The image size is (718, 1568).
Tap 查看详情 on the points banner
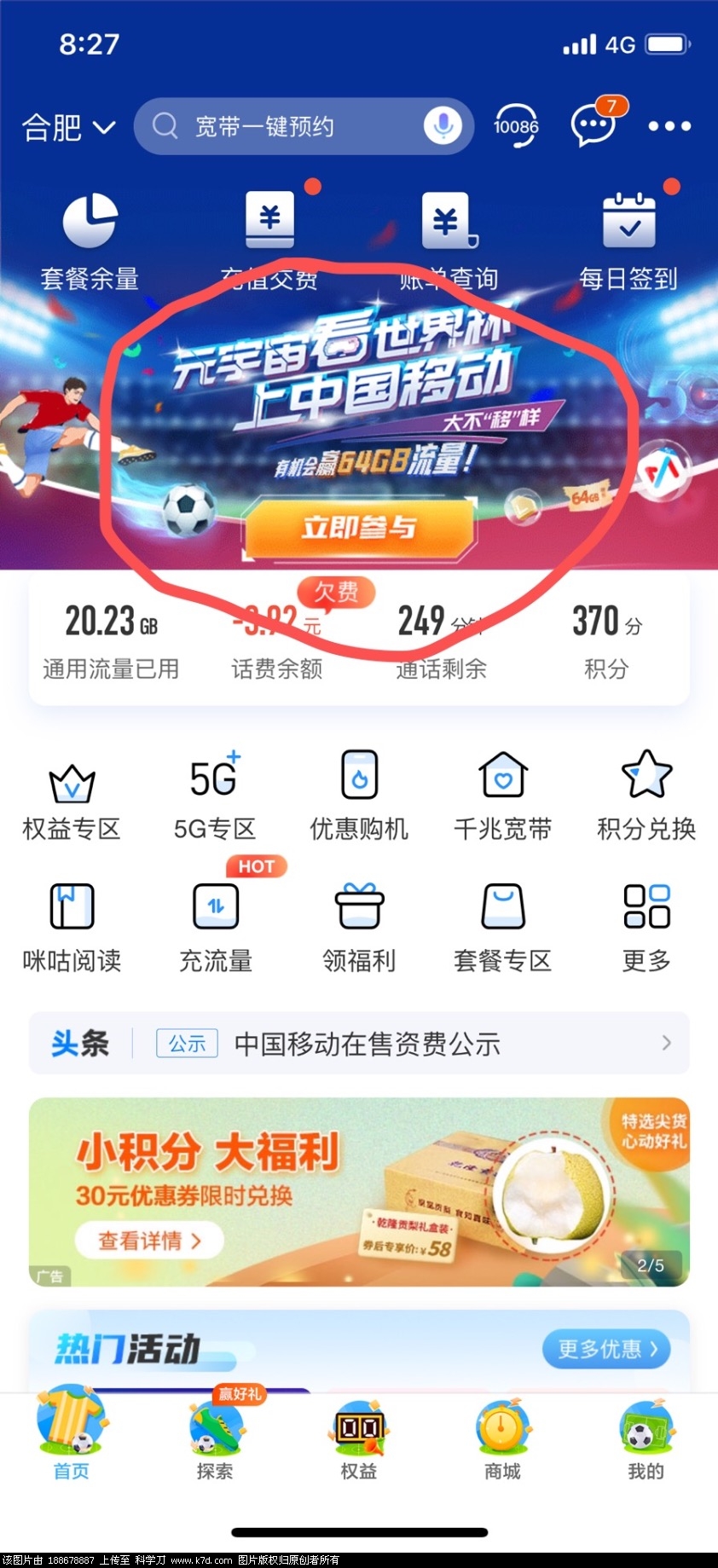149,1241
